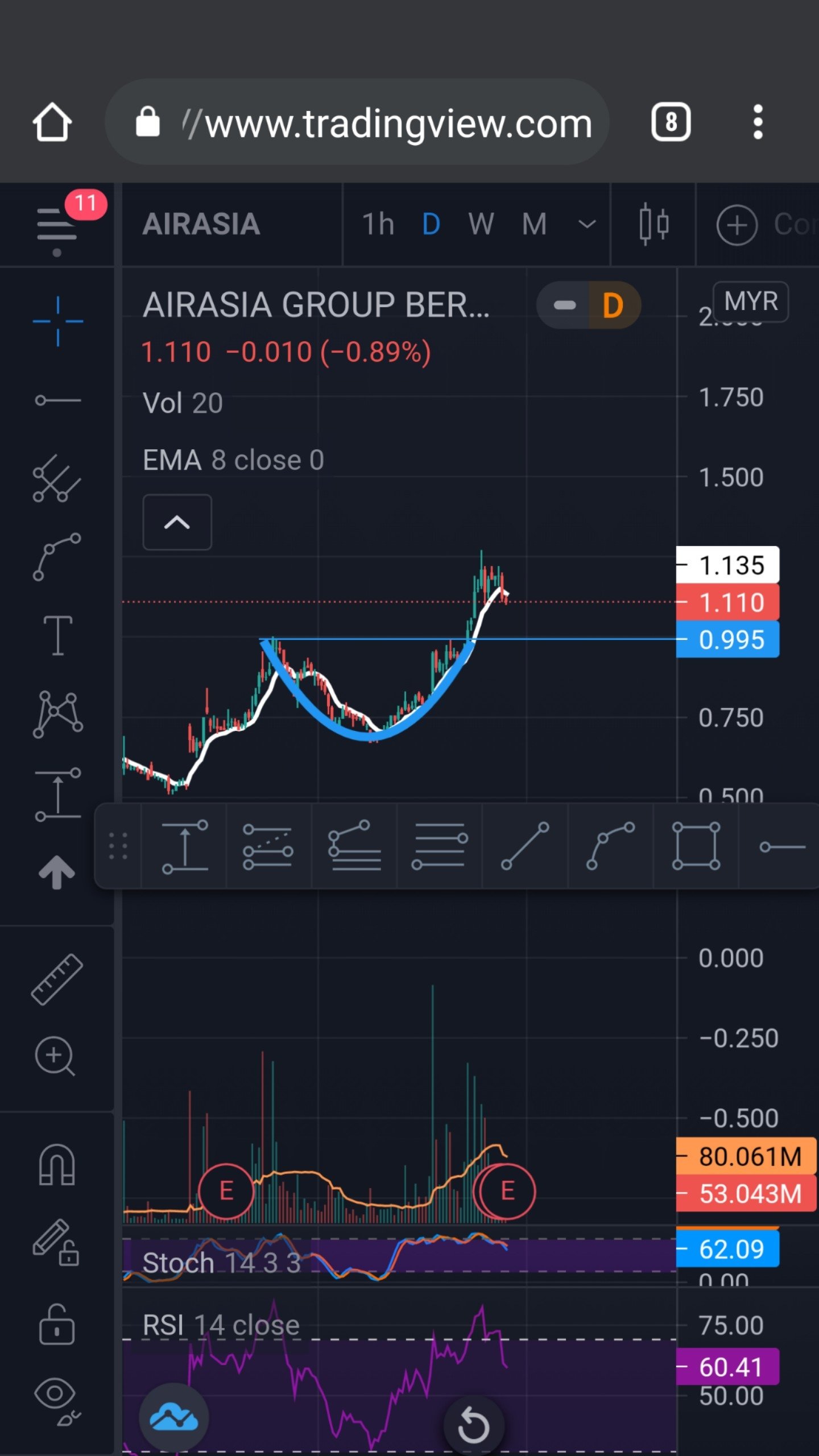Expand the timeframe dropdown arrow
This screenshot has width=819, height=1456.
pyautogui.click(x=587, y=224)
